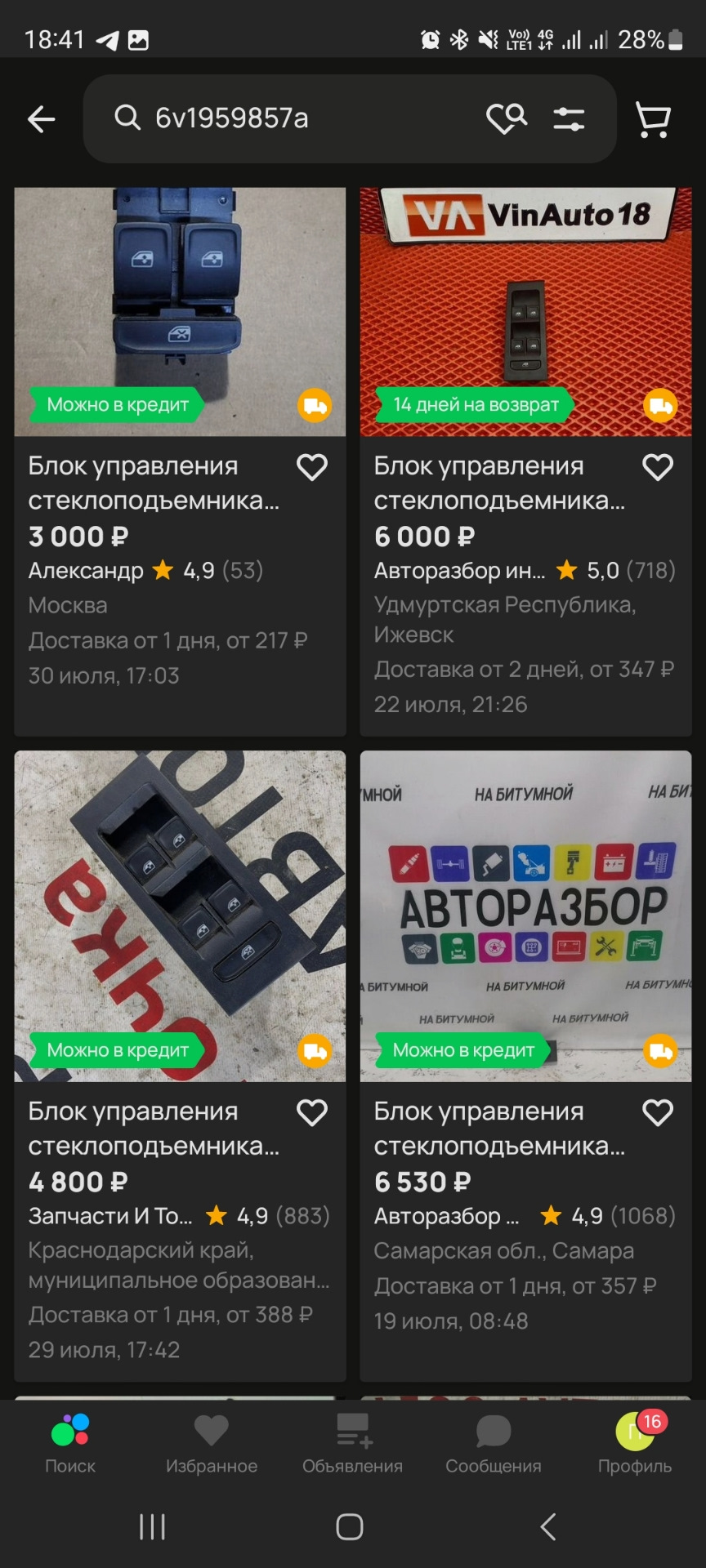706x1568 pixels.
Task: Open seller rating reviews (718) for Авторазбор
Action: [650, 572]
